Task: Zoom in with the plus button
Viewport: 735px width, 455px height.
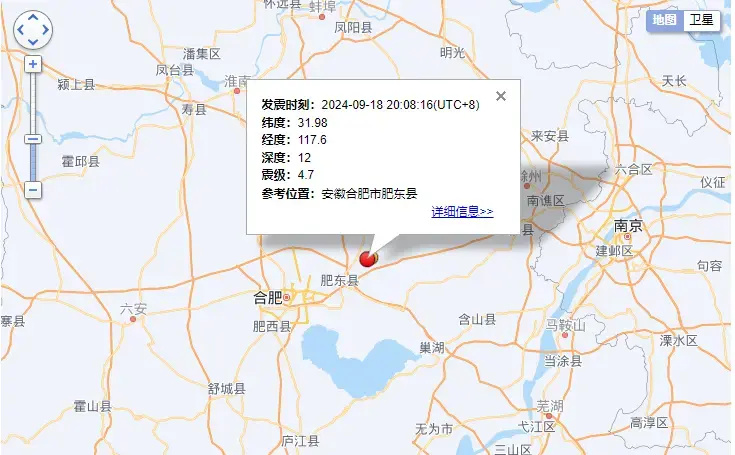Action: [33, 64]
